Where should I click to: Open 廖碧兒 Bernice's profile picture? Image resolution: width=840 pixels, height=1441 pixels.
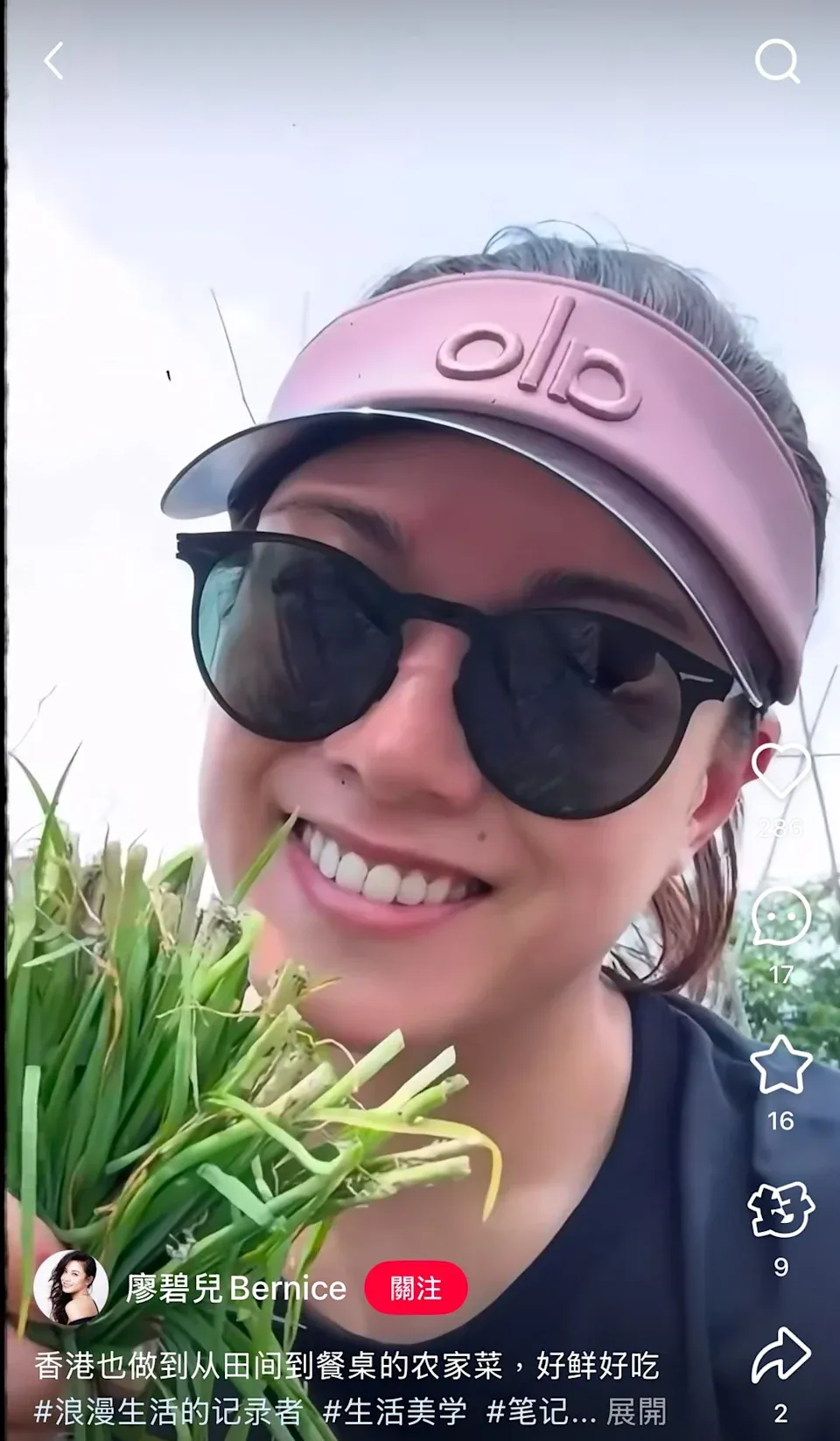[71, 1287]
